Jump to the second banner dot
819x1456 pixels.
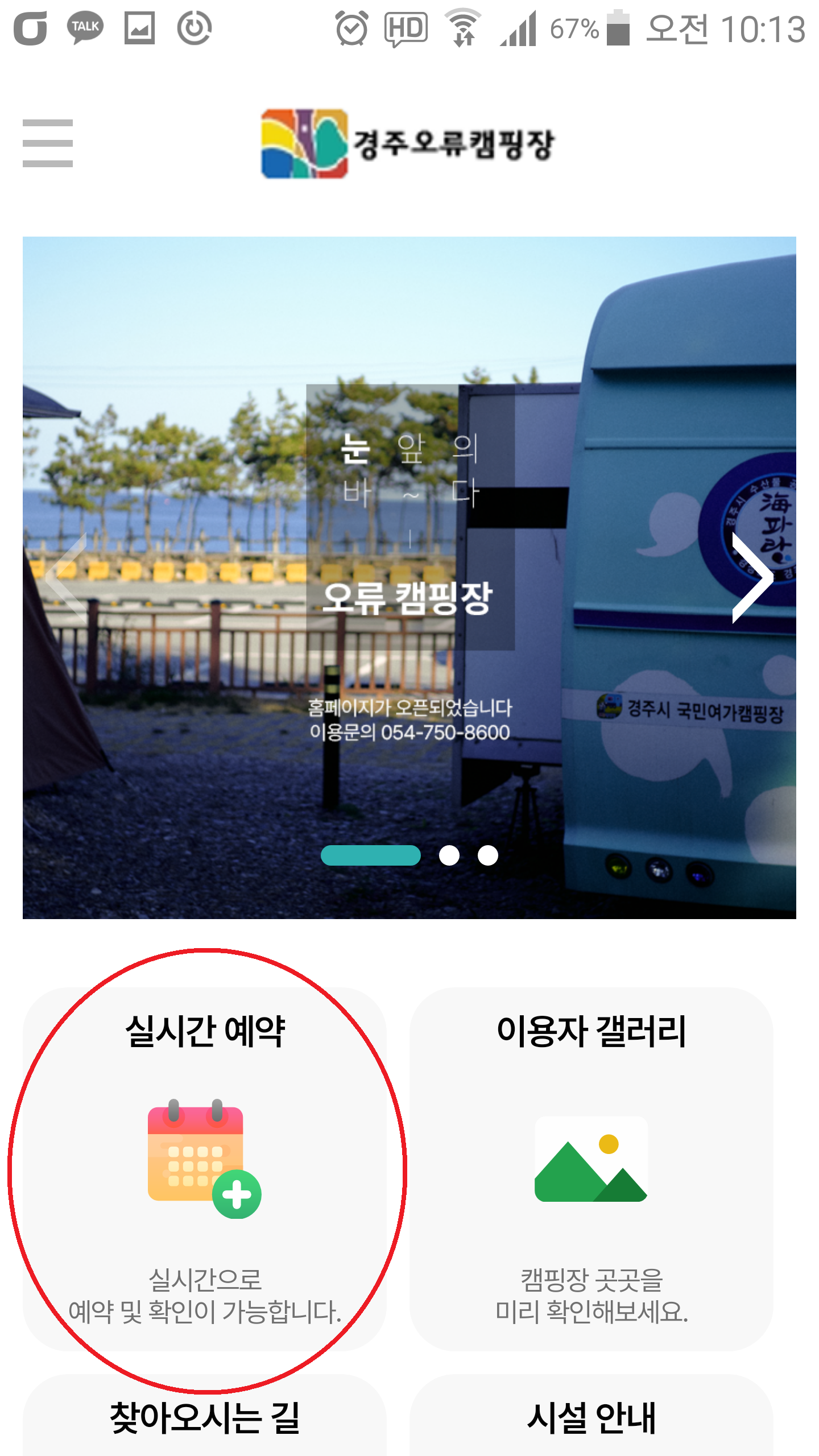coord(449,855)
